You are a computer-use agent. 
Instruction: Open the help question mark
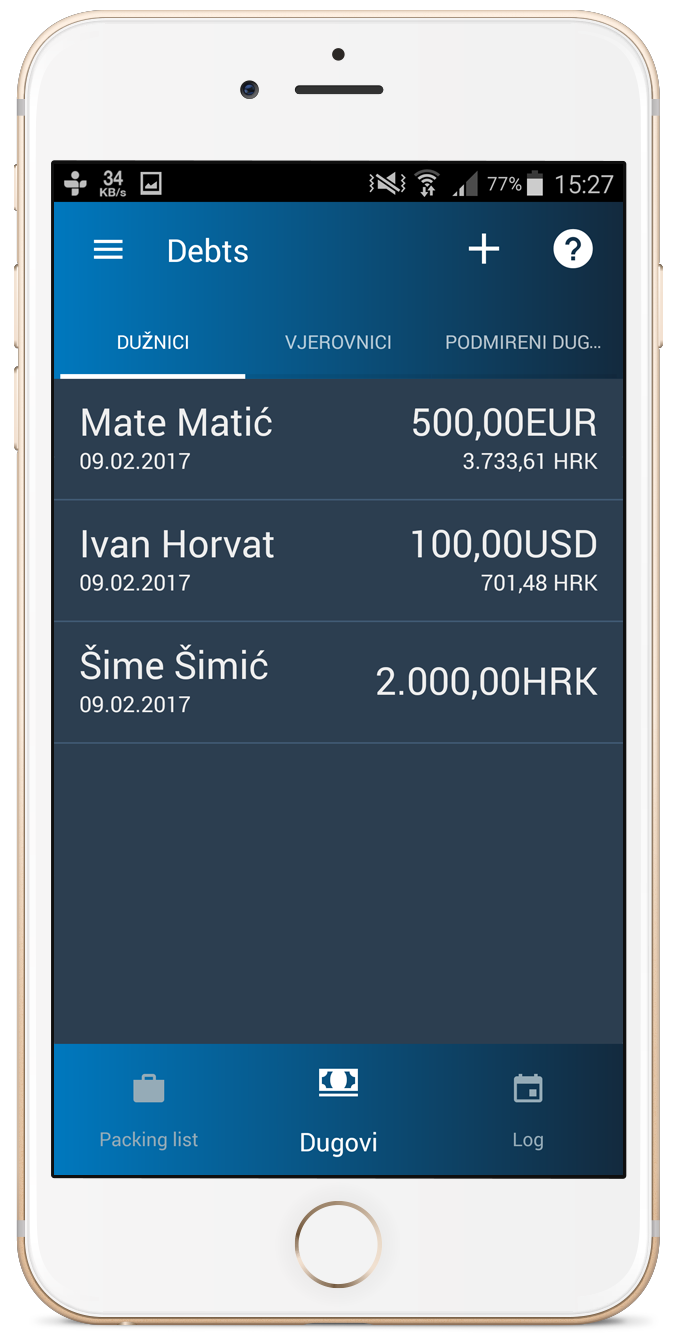[x=573, y=250]
